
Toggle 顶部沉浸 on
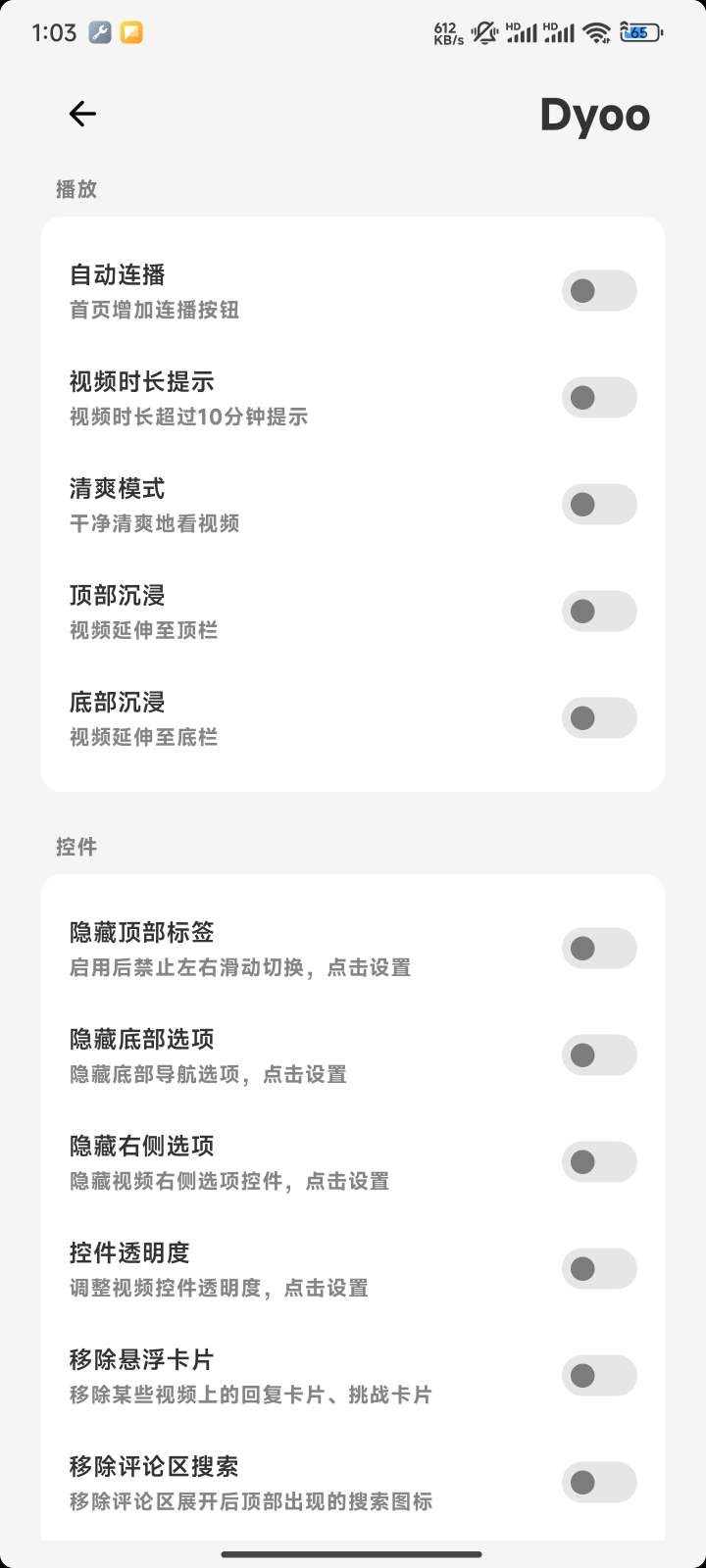599,612
